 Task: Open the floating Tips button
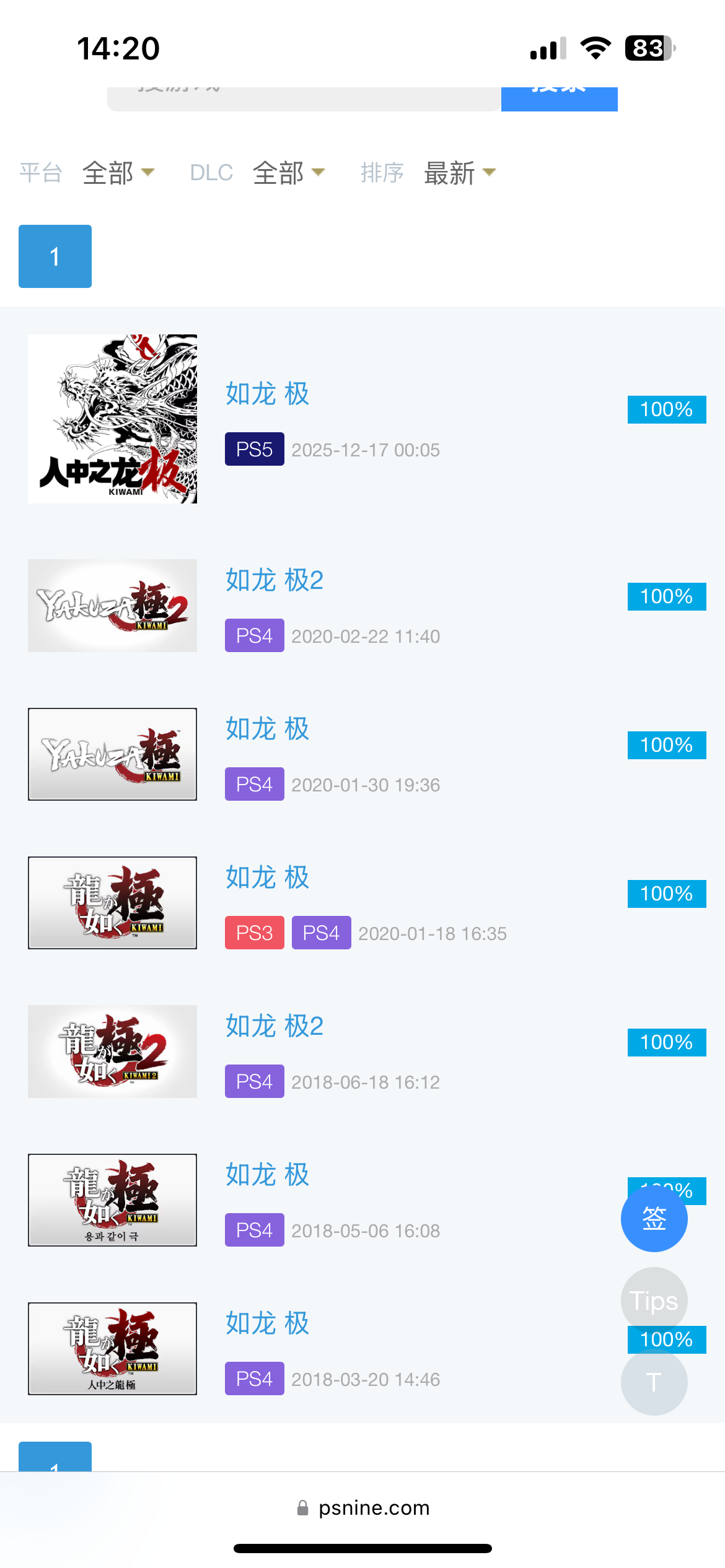[x=654, y=1300]
